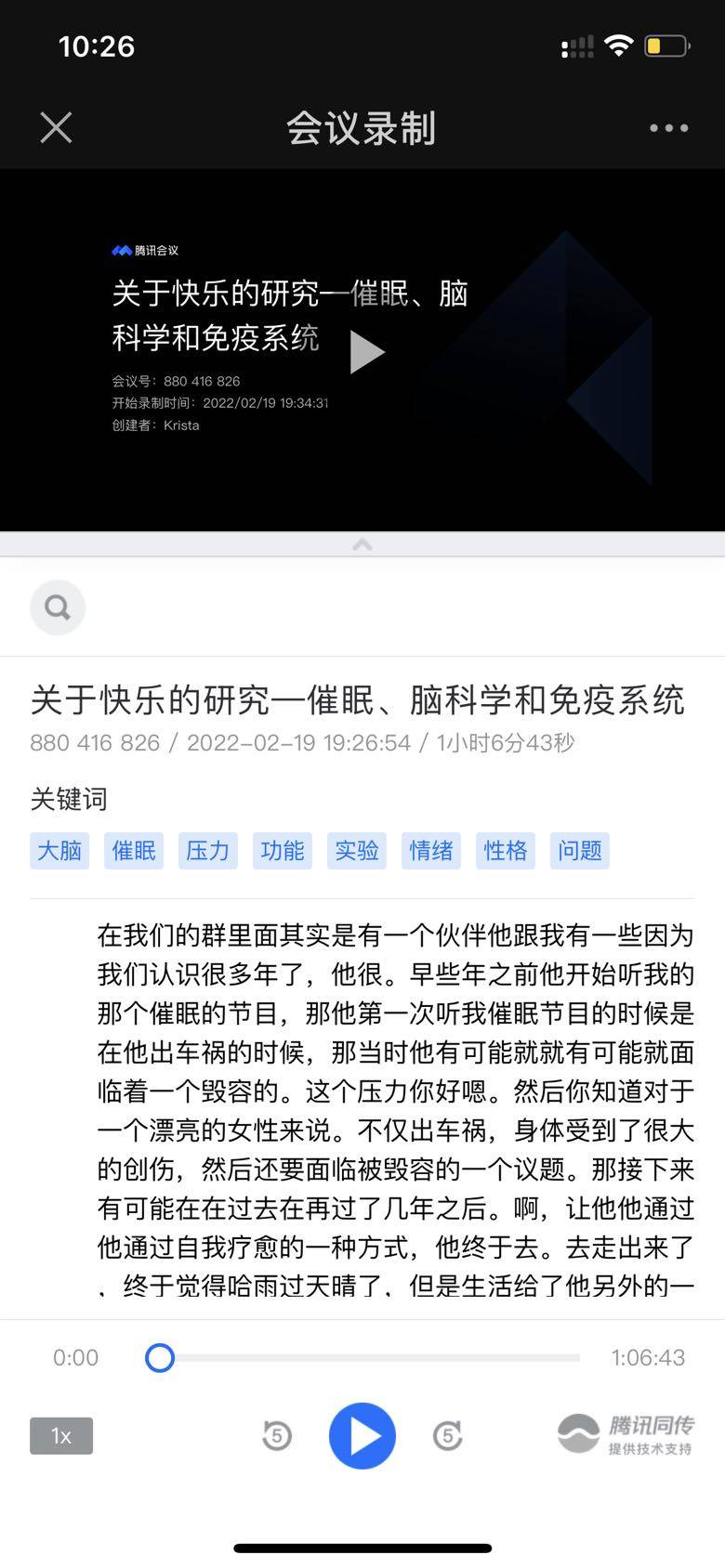Viewport: 725px width, 1568px height.
Task: Select keyword chip 情绪
Action: click(431, 850)
